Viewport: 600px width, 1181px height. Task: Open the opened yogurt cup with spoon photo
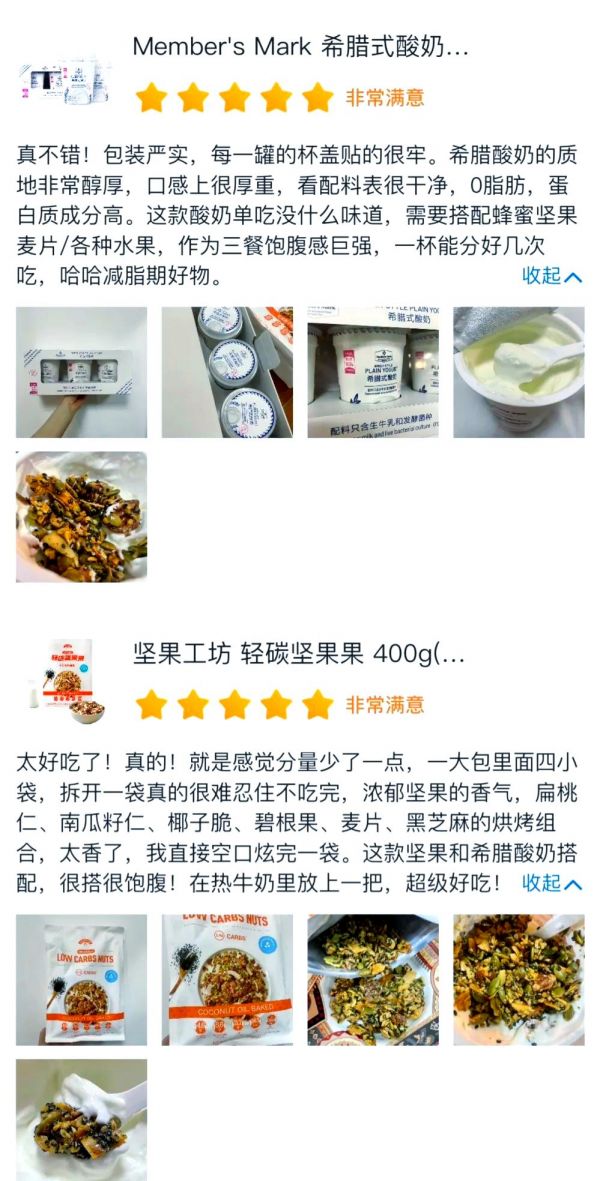tap(519, 372)
